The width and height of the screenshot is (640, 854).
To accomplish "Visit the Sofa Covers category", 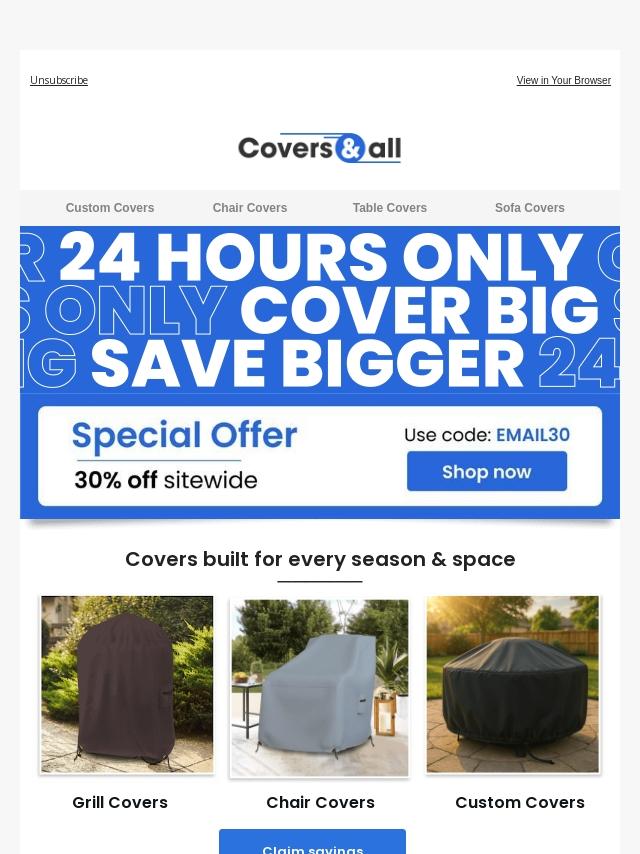I will (529, 208).
